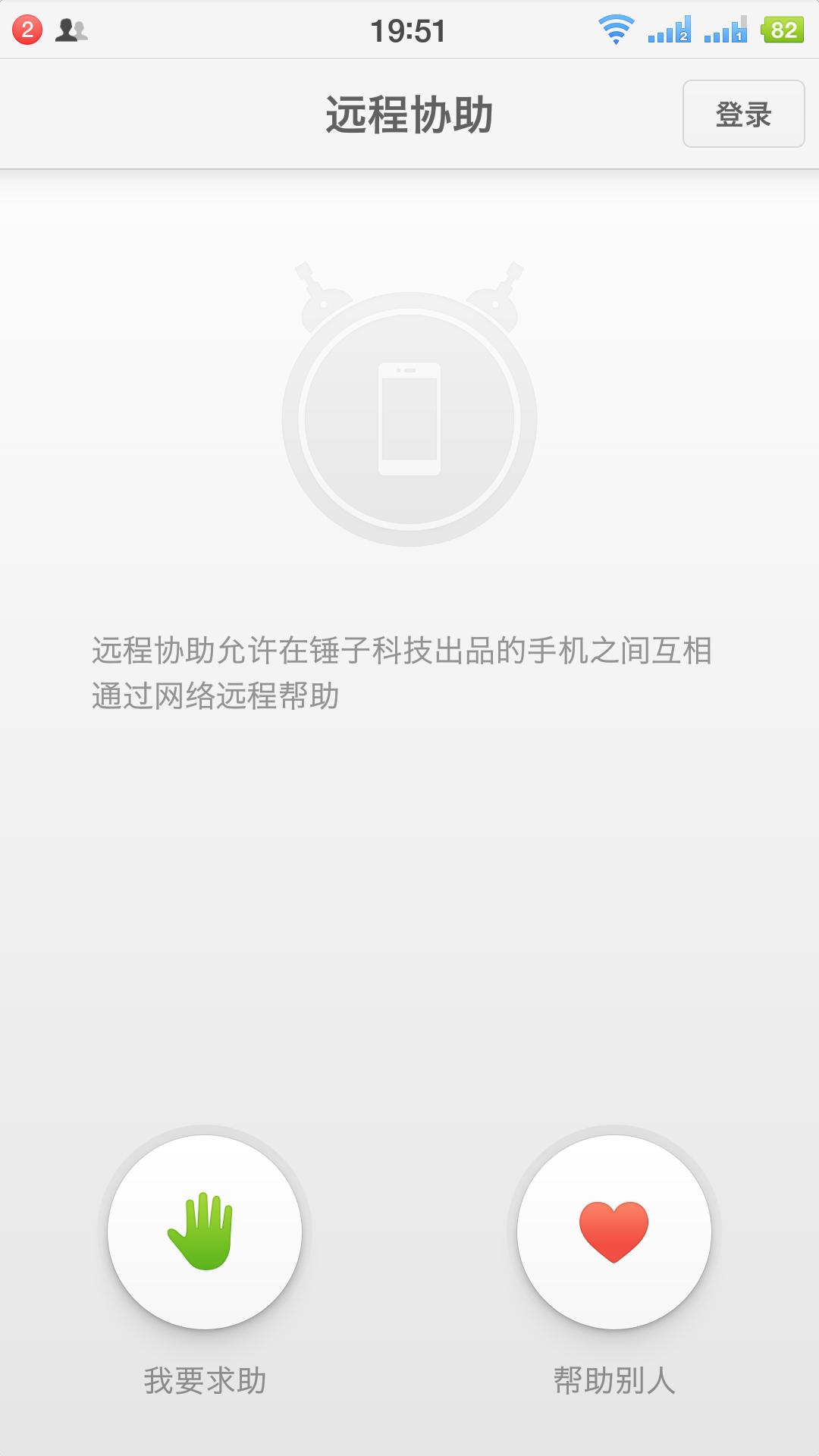Tap the contacts icon in the status bar
This screenshot has width=819, height=1456.
pyautogui.click(x=72, y=30)
